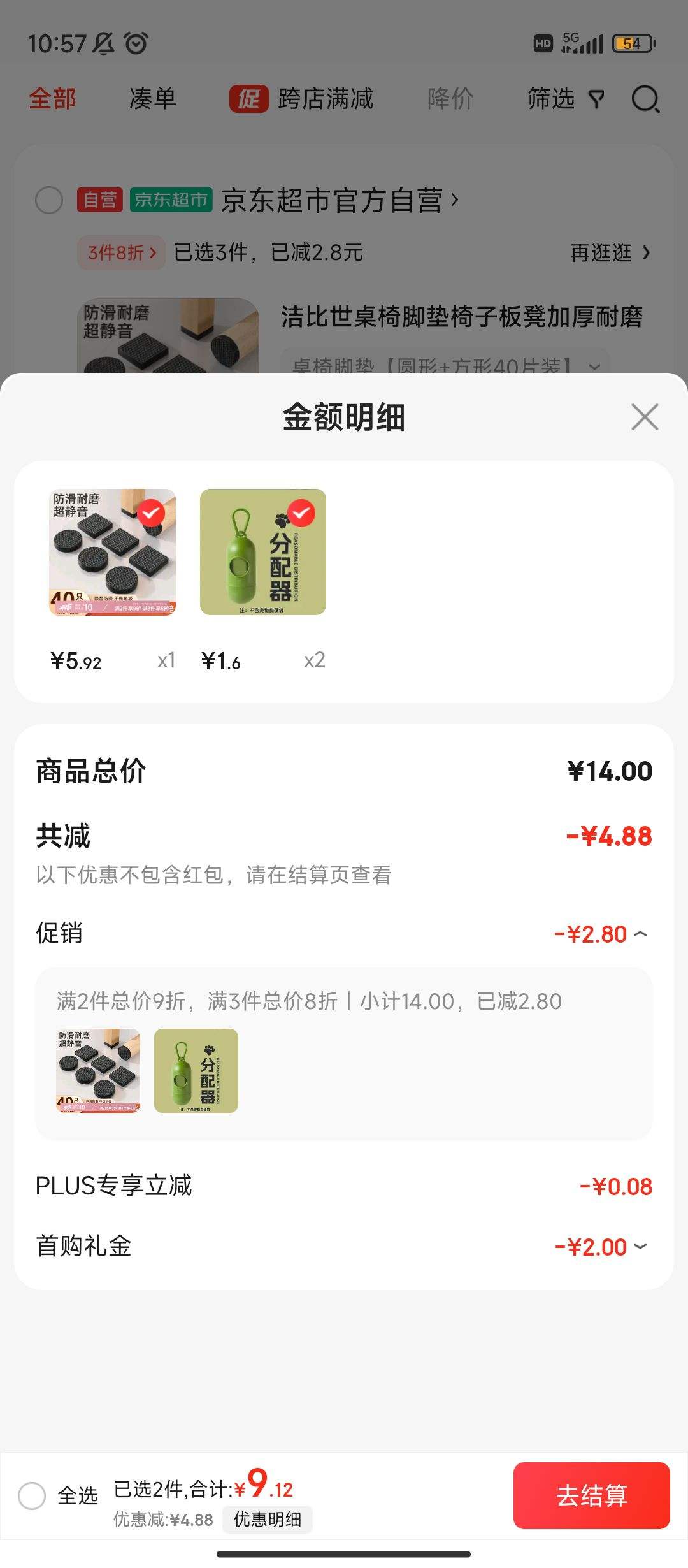The width and height of the screenshot is (688, 1568).
Task: Close the 金额明细 panel
Action: coord(644,417)
